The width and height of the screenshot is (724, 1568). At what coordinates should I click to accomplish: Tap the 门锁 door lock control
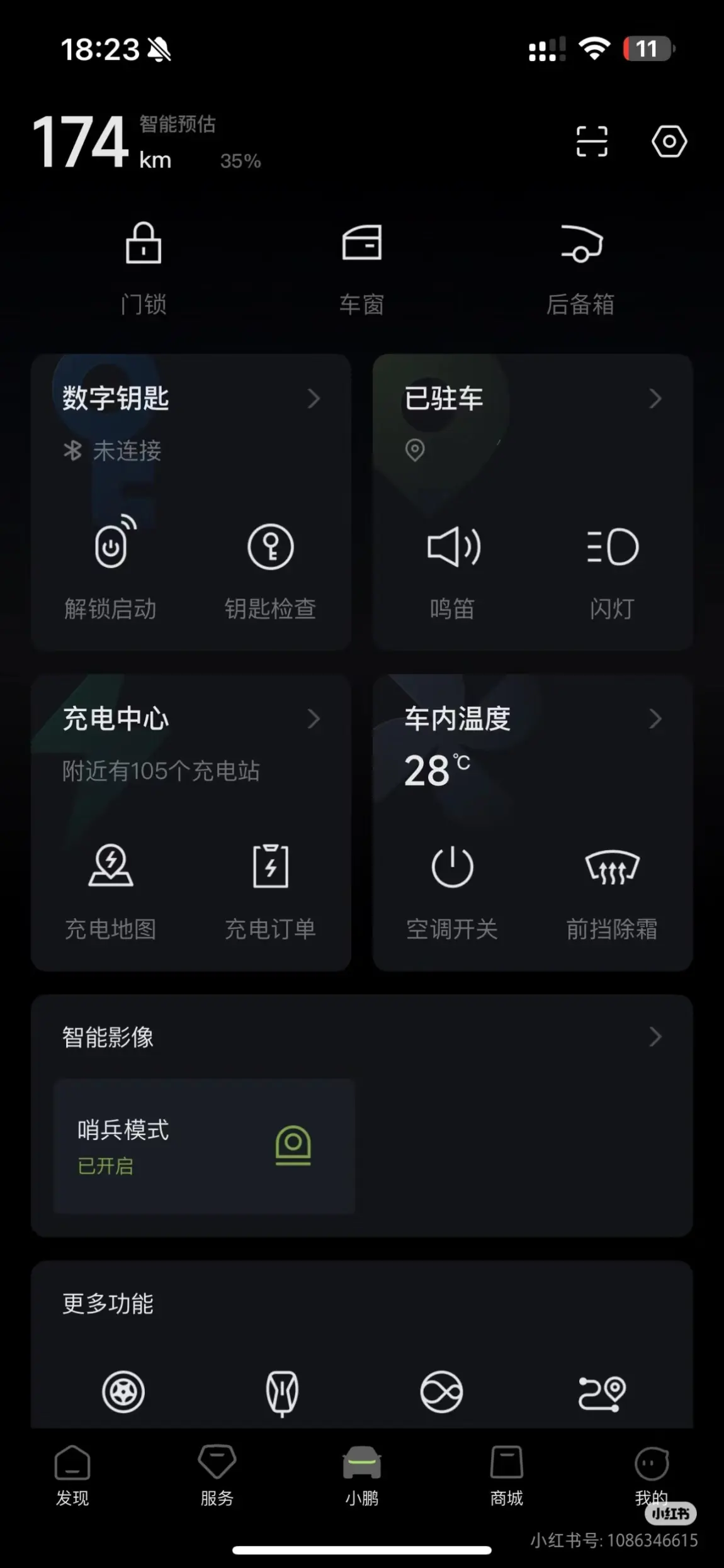click(x=144, y=269)
